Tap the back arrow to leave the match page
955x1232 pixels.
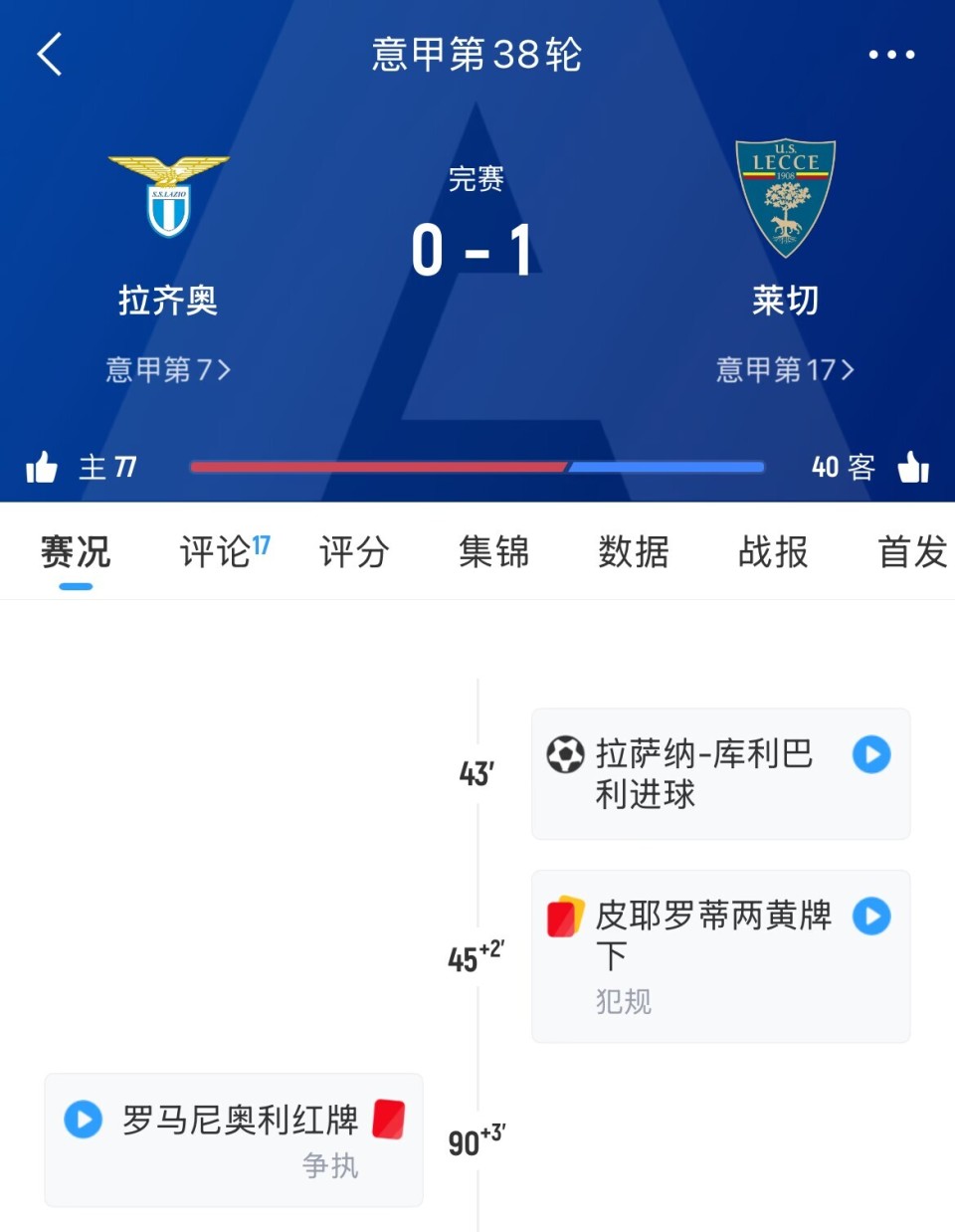coord(48,57)
